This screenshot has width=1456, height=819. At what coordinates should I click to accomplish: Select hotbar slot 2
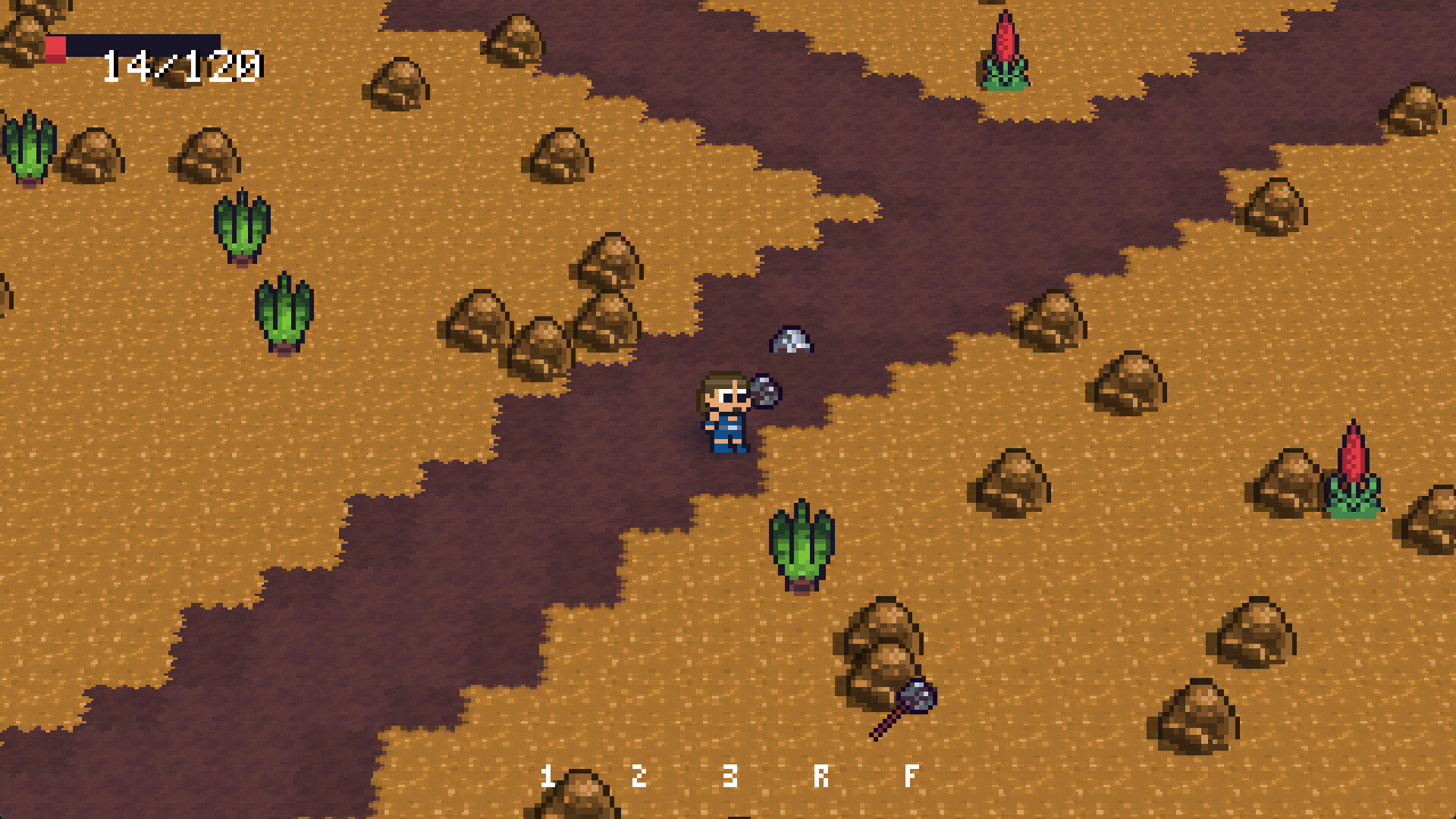click(639, 775)
